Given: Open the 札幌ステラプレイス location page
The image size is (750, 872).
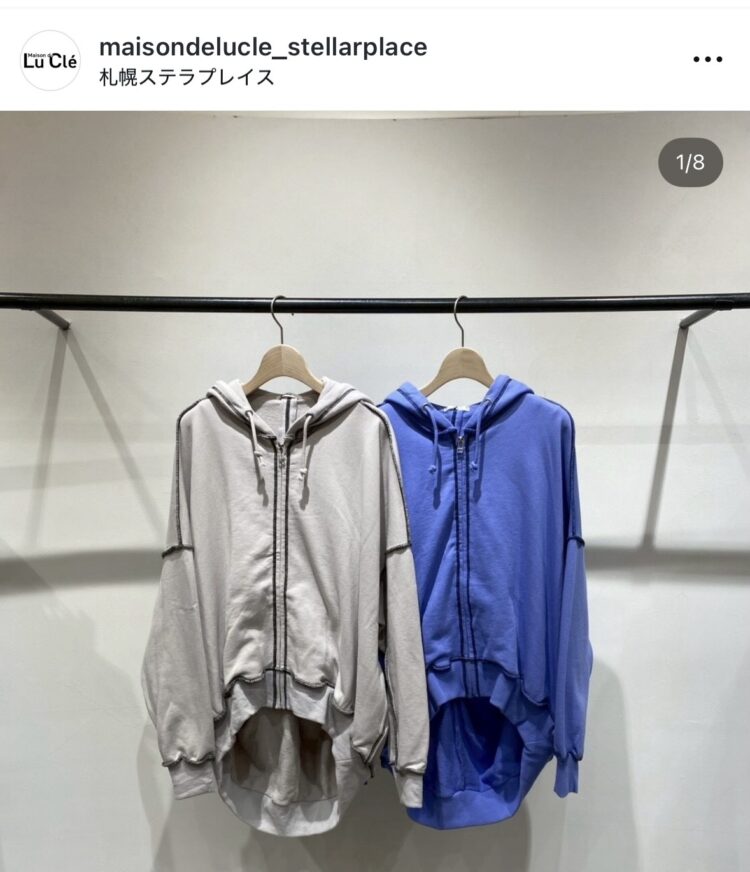Looking at the screenshot, I should tap(187, 77).
